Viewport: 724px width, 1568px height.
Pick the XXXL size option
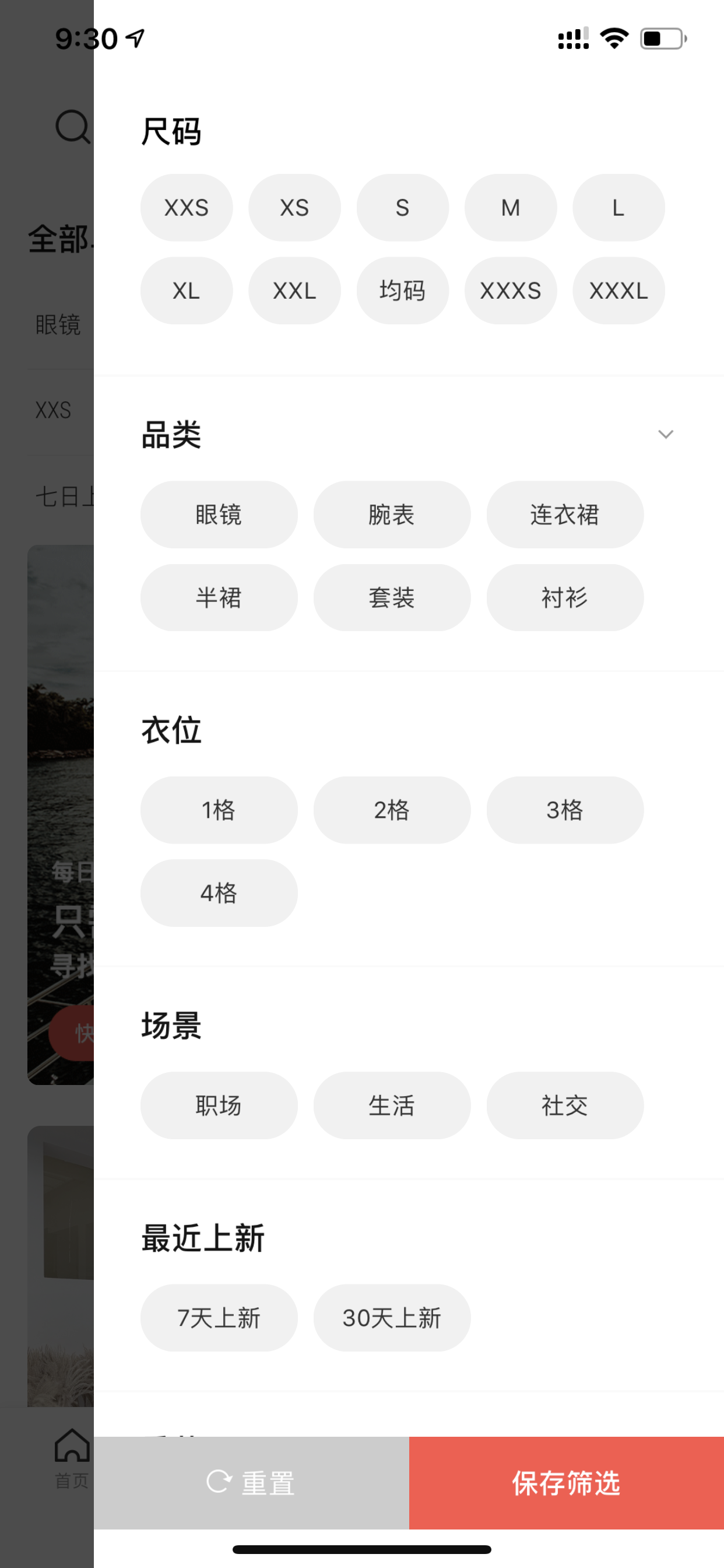pos(618,290)
